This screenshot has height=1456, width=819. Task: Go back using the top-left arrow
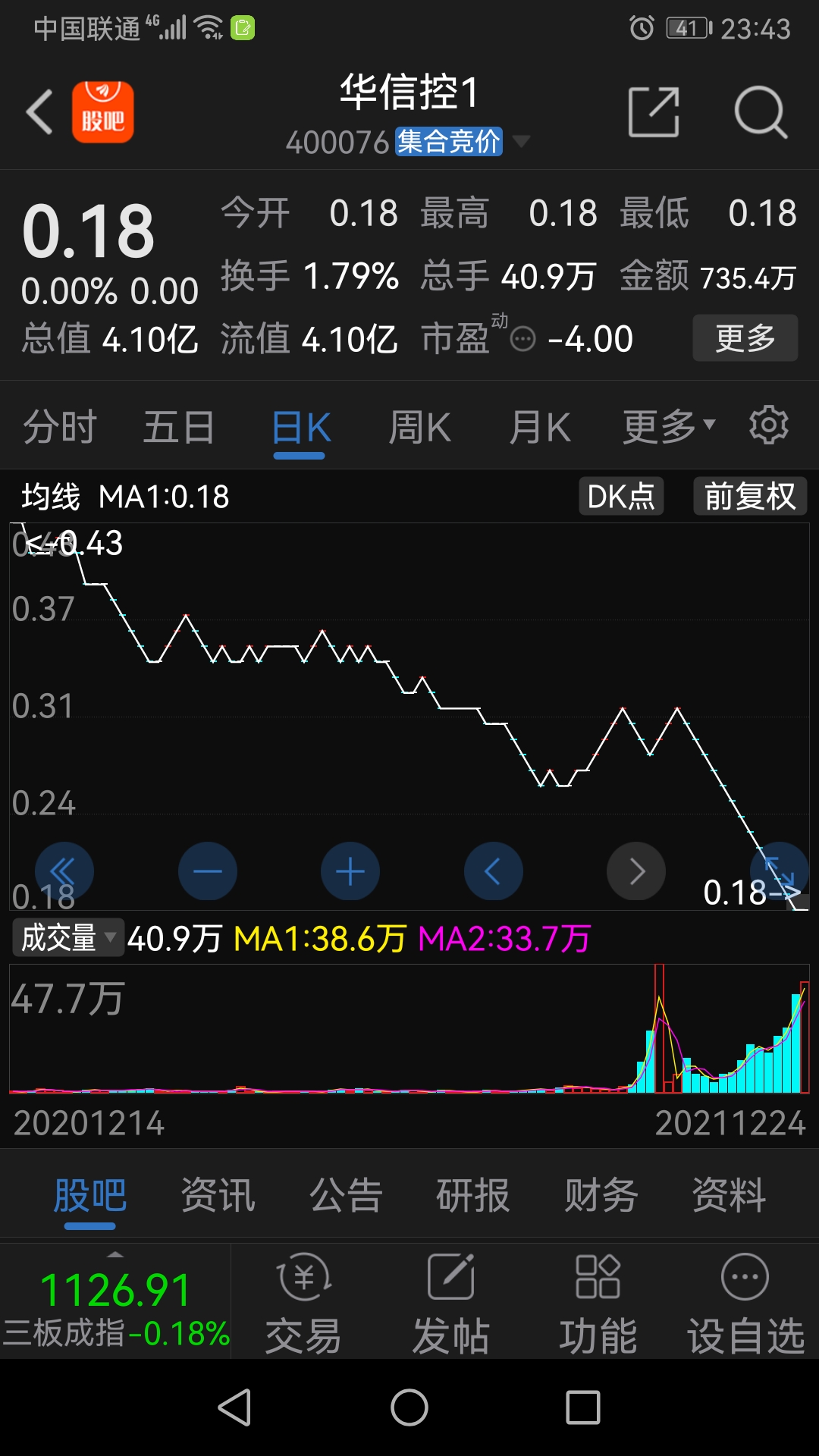click(x=39, y=112)
